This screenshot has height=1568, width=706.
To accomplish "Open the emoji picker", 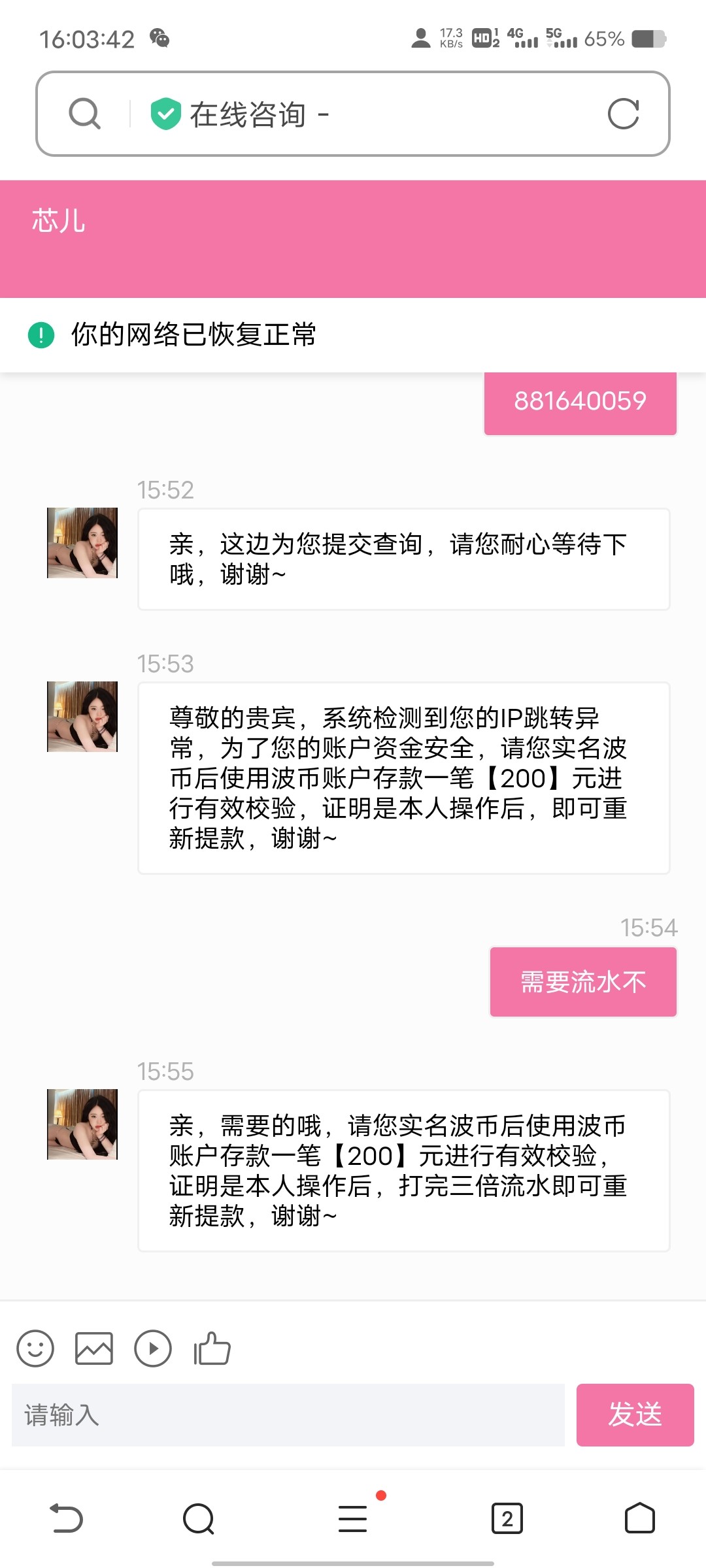I will coord(35,1347).
